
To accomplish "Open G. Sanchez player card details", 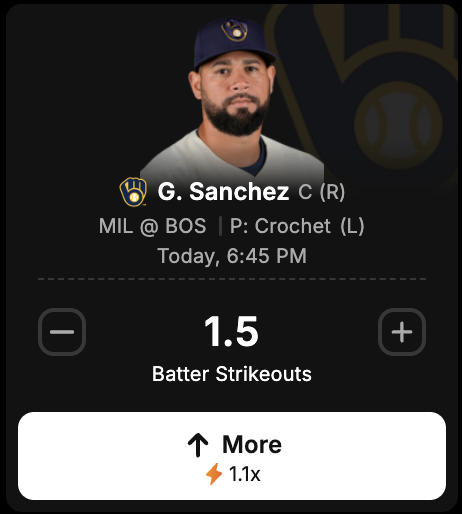I will pyautogui.click(x=223, y=191).
